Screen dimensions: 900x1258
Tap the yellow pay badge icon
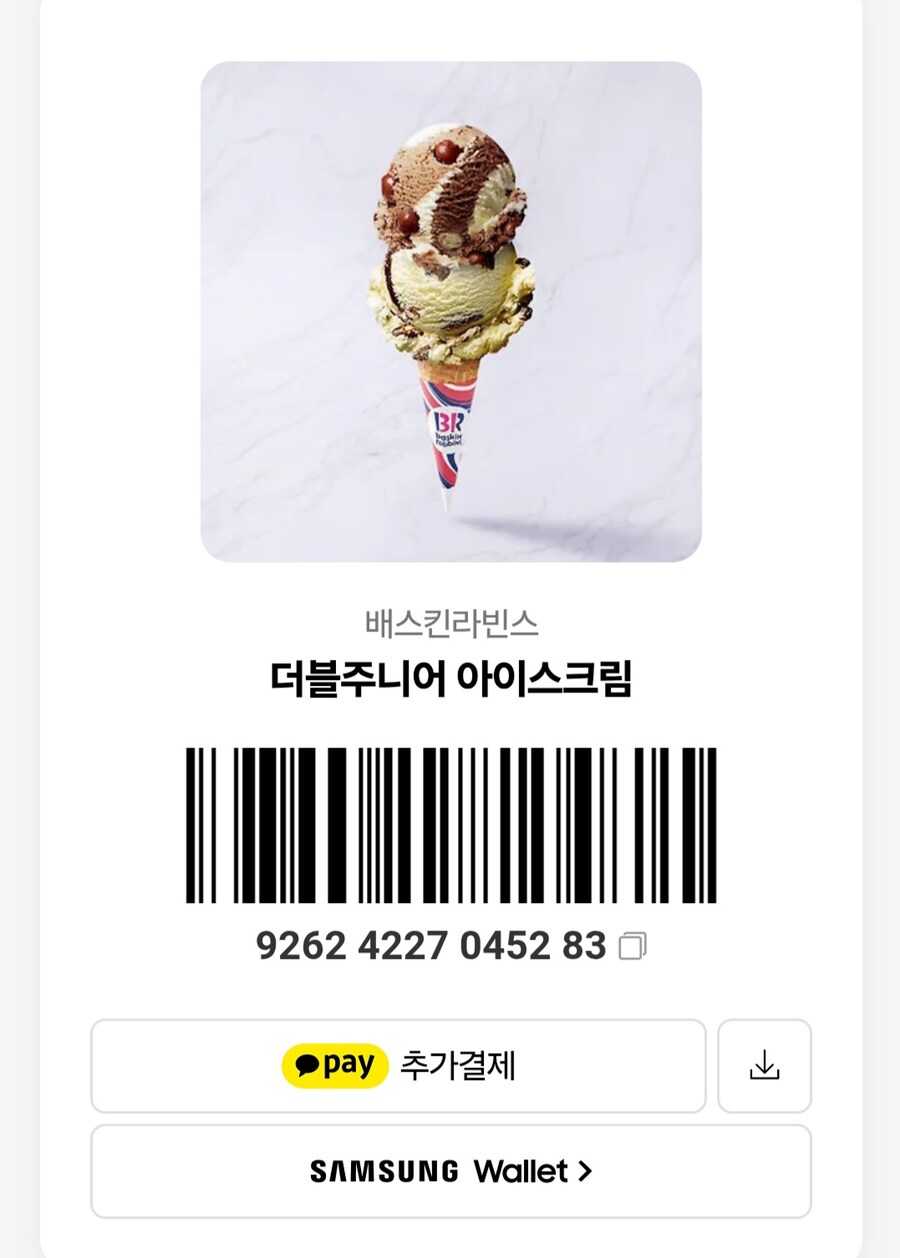(338, 1065)
